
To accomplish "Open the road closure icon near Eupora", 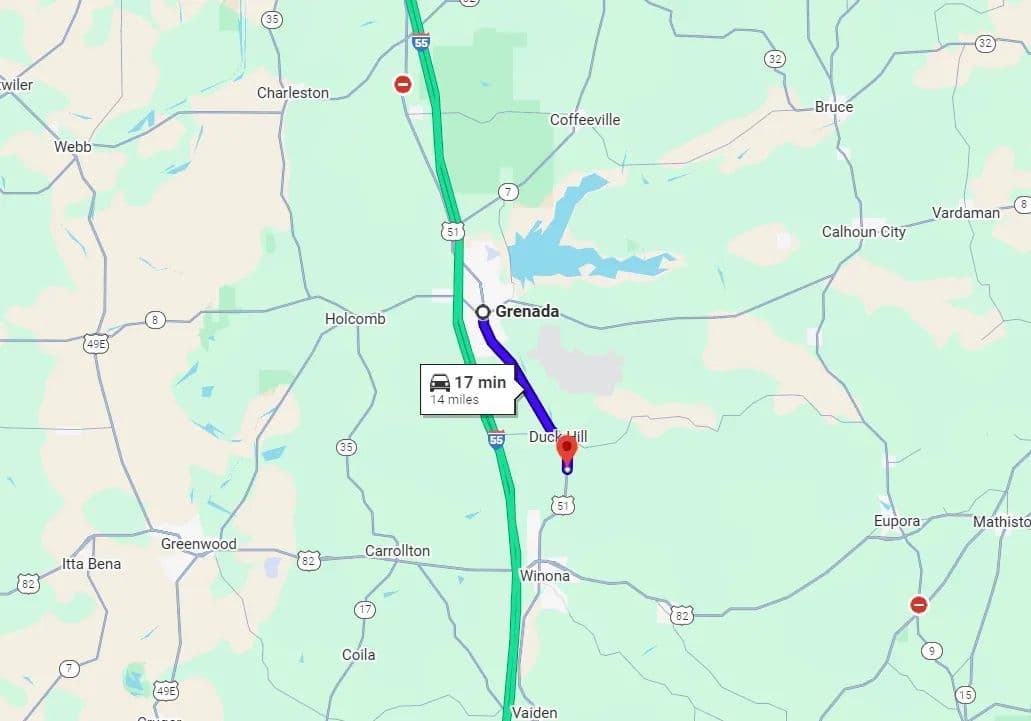I will [x=918, y=604].
